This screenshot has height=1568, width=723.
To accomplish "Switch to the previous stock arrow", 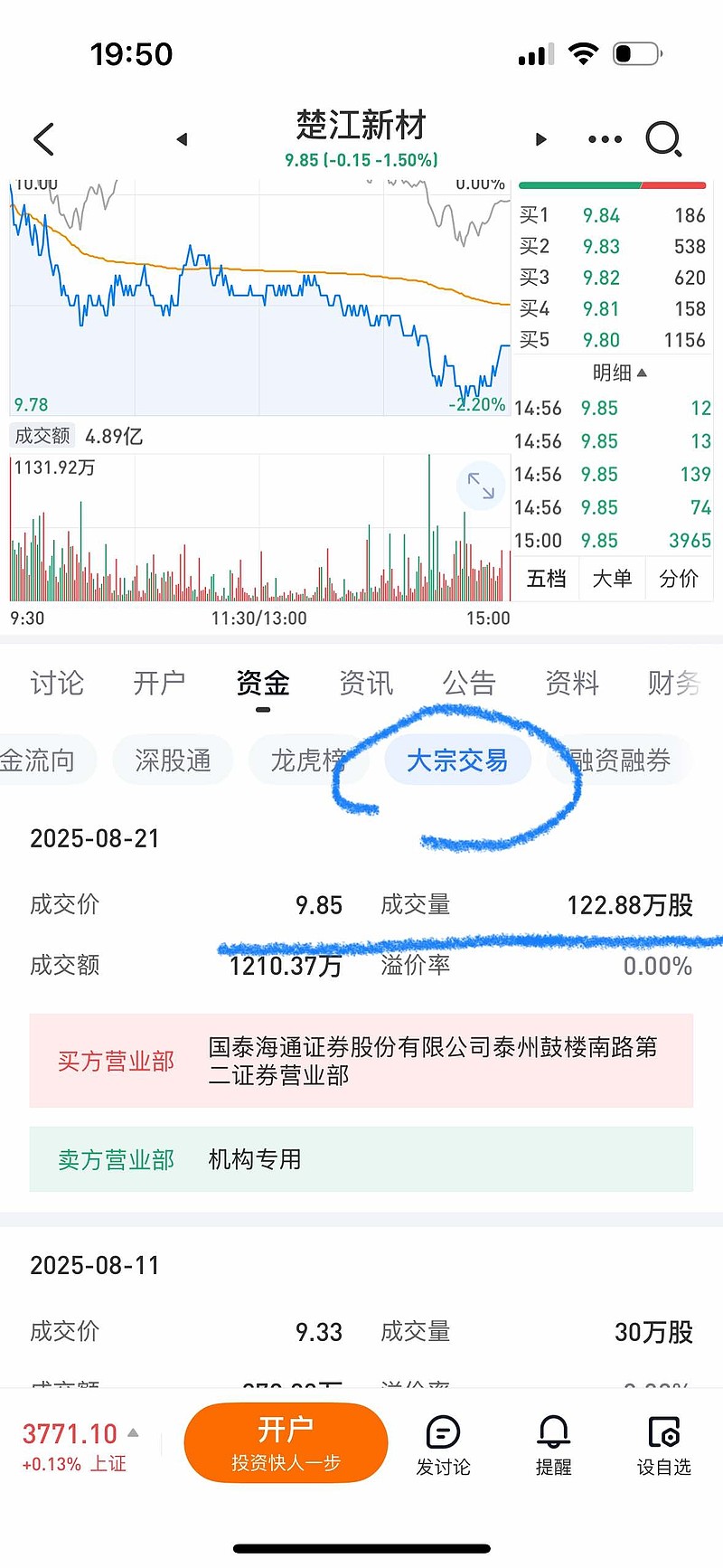I will tap(182, 139).
